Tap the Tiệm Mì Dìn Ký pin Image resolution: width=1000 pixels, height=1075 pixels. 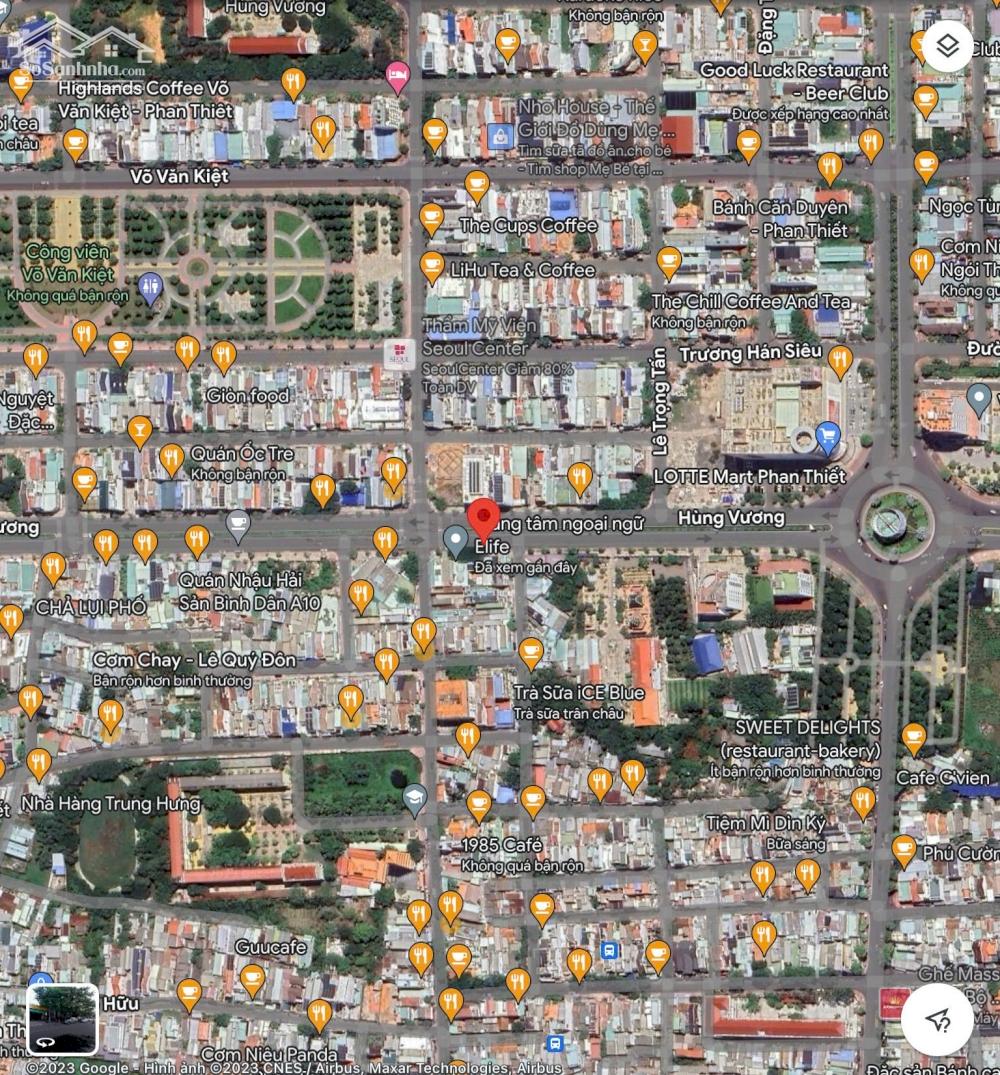tap(763, 877)
